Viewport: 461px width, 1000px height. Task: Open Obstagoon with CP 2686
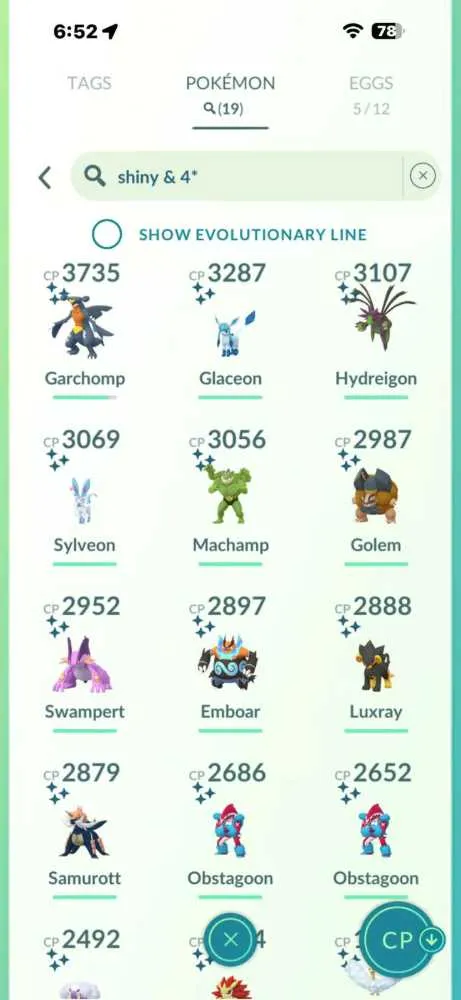click(230, 829)
